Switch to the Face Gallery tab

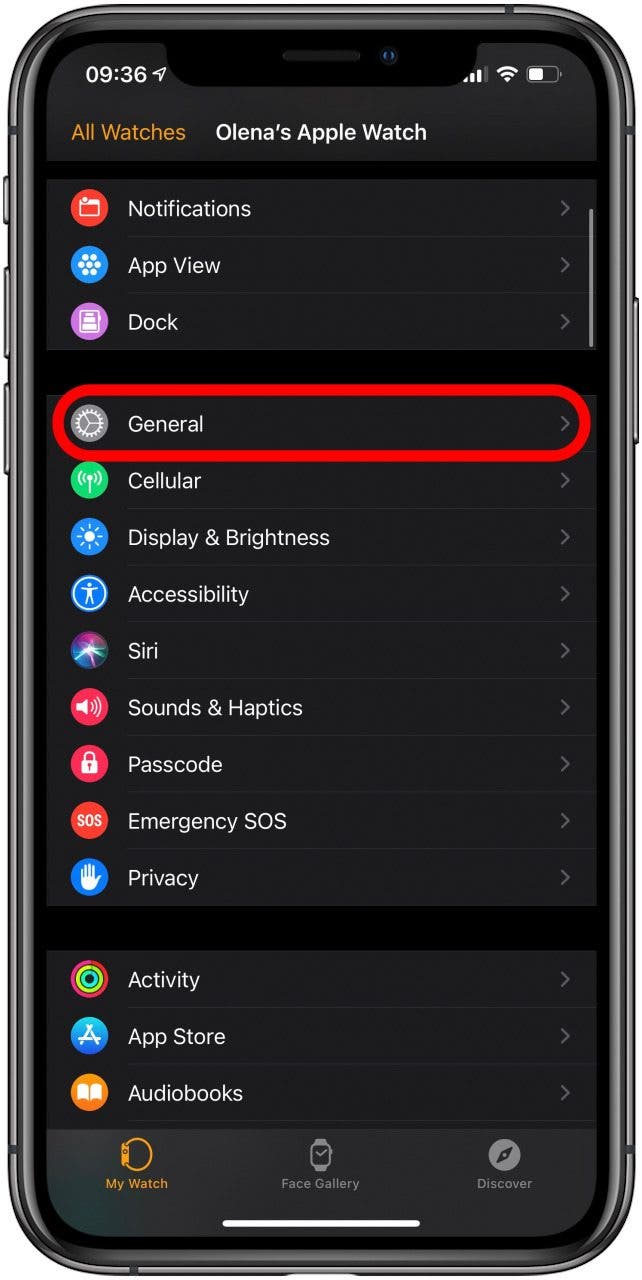(x=320, y=1165)
